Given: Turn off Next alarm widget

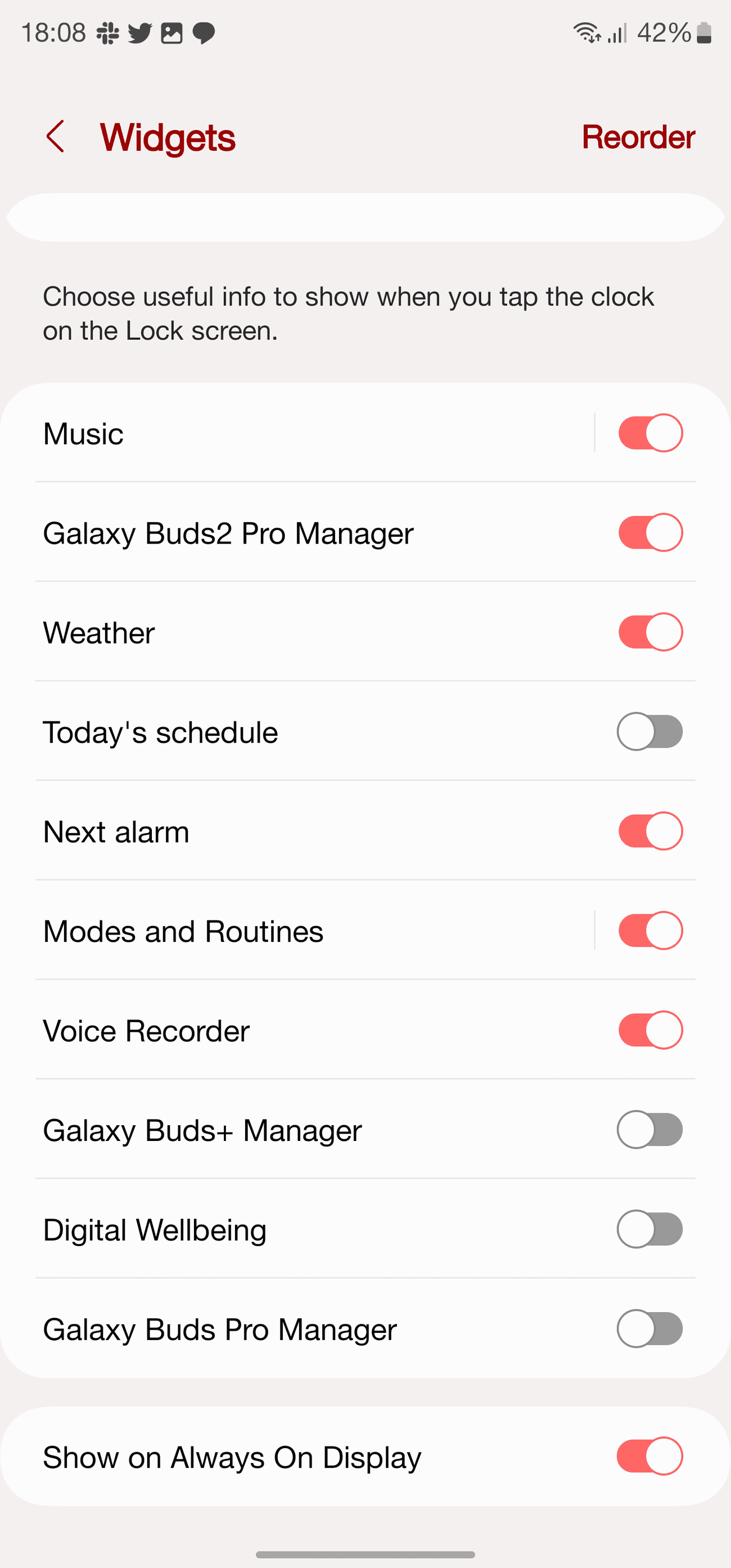Looking at the screenshot, I should (x=650, y=831).
